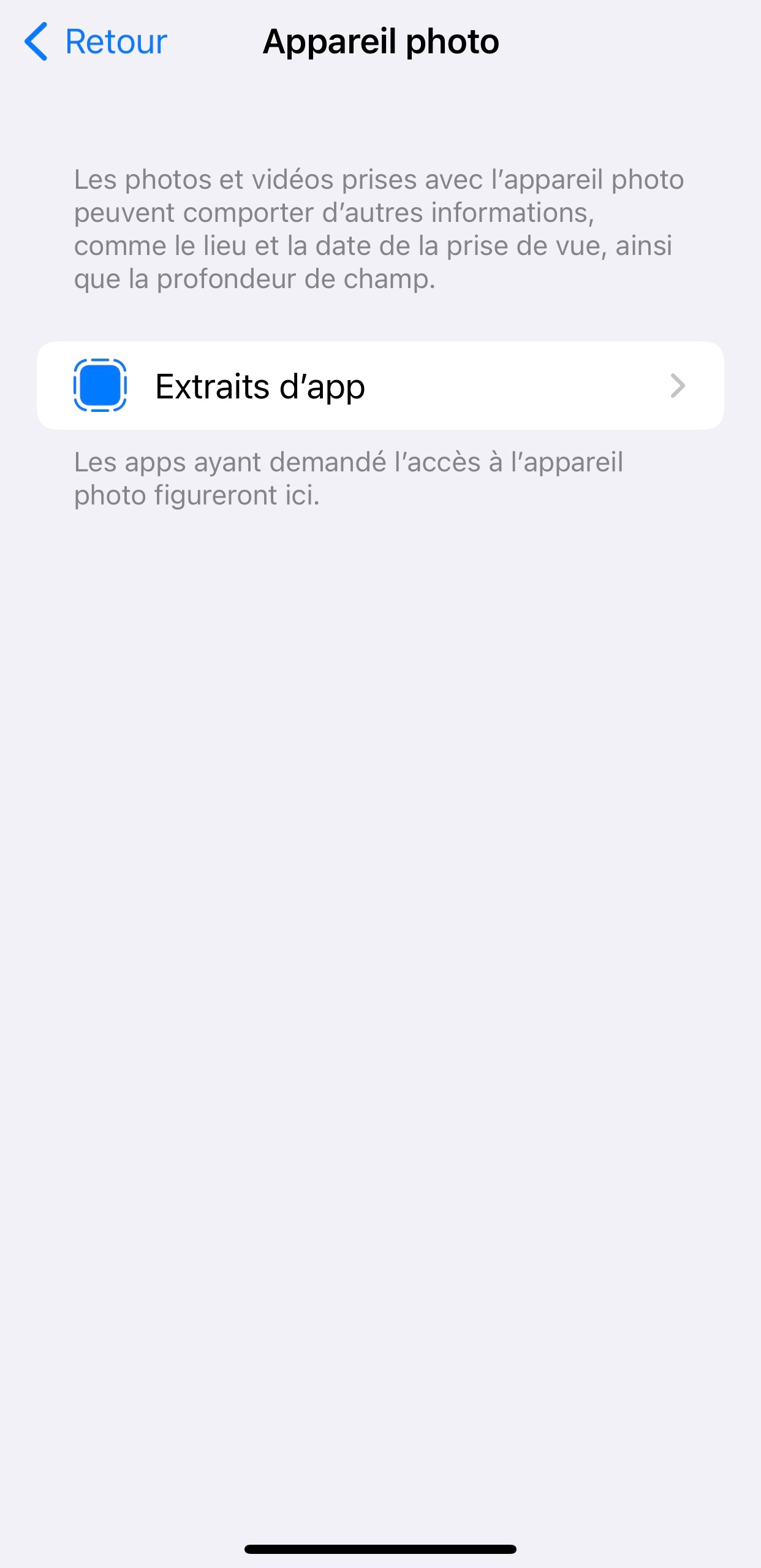Viewport: 761px width, 1568px height.
Task: Go back with the Retour button
Action: 96,42
